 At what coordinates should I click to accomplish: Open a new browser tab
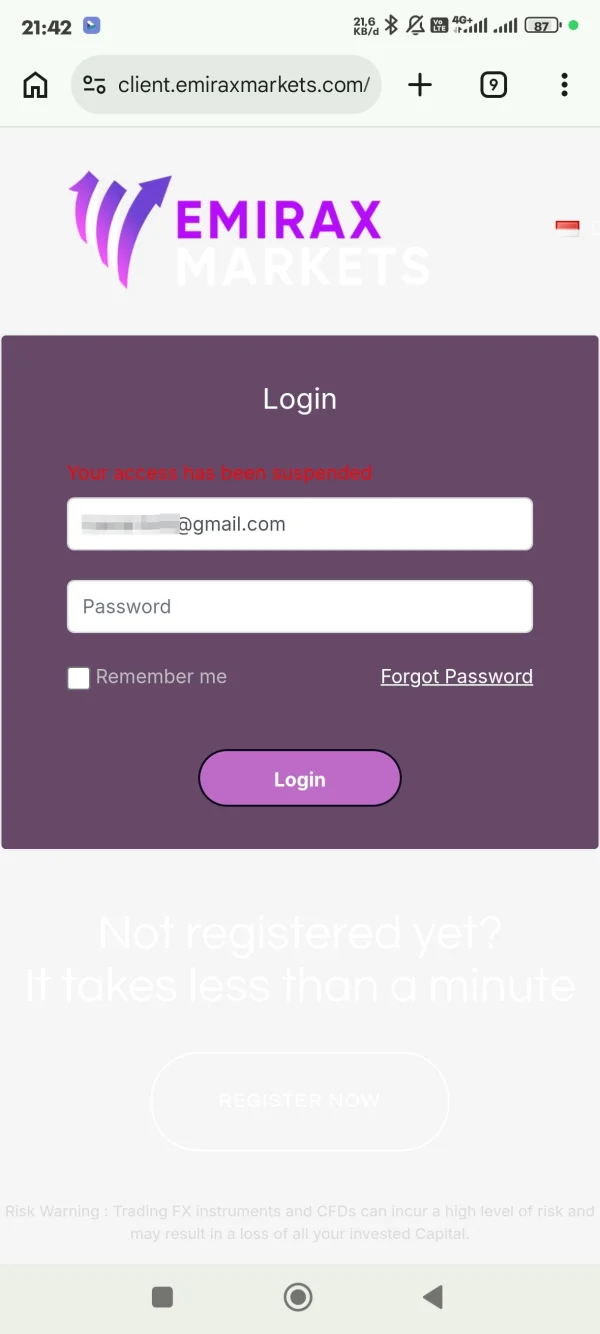tap(420, 85)
